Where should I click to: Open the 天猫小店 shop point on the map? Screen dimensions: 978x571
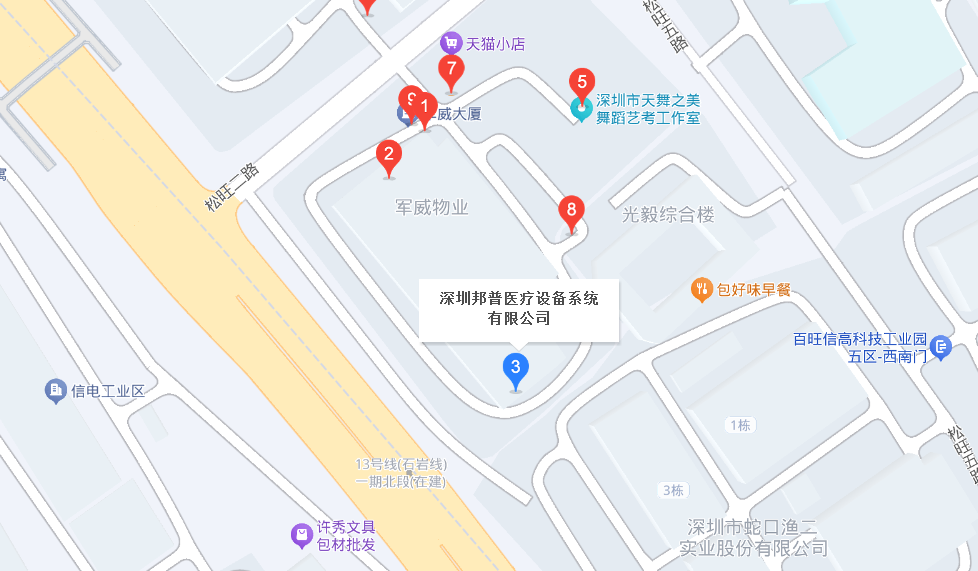pyautogui.click(x=451, y=44)
